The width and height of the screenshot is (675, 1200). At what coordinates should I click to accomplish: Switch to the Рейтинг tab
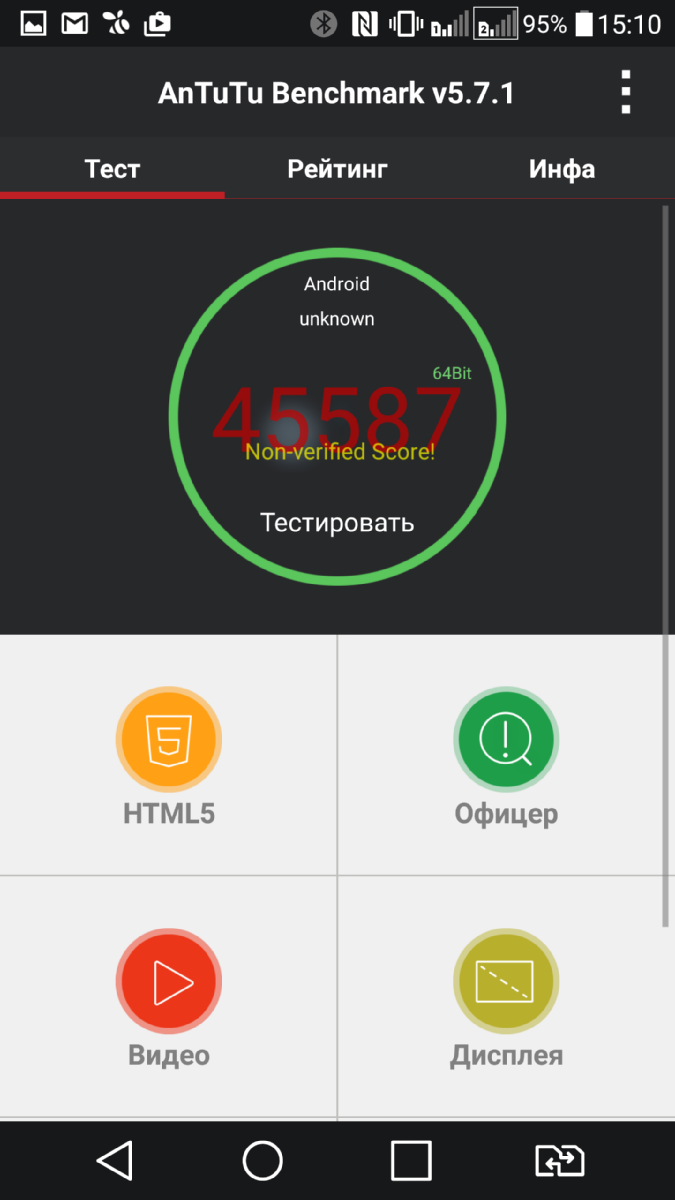click(337, 168)
